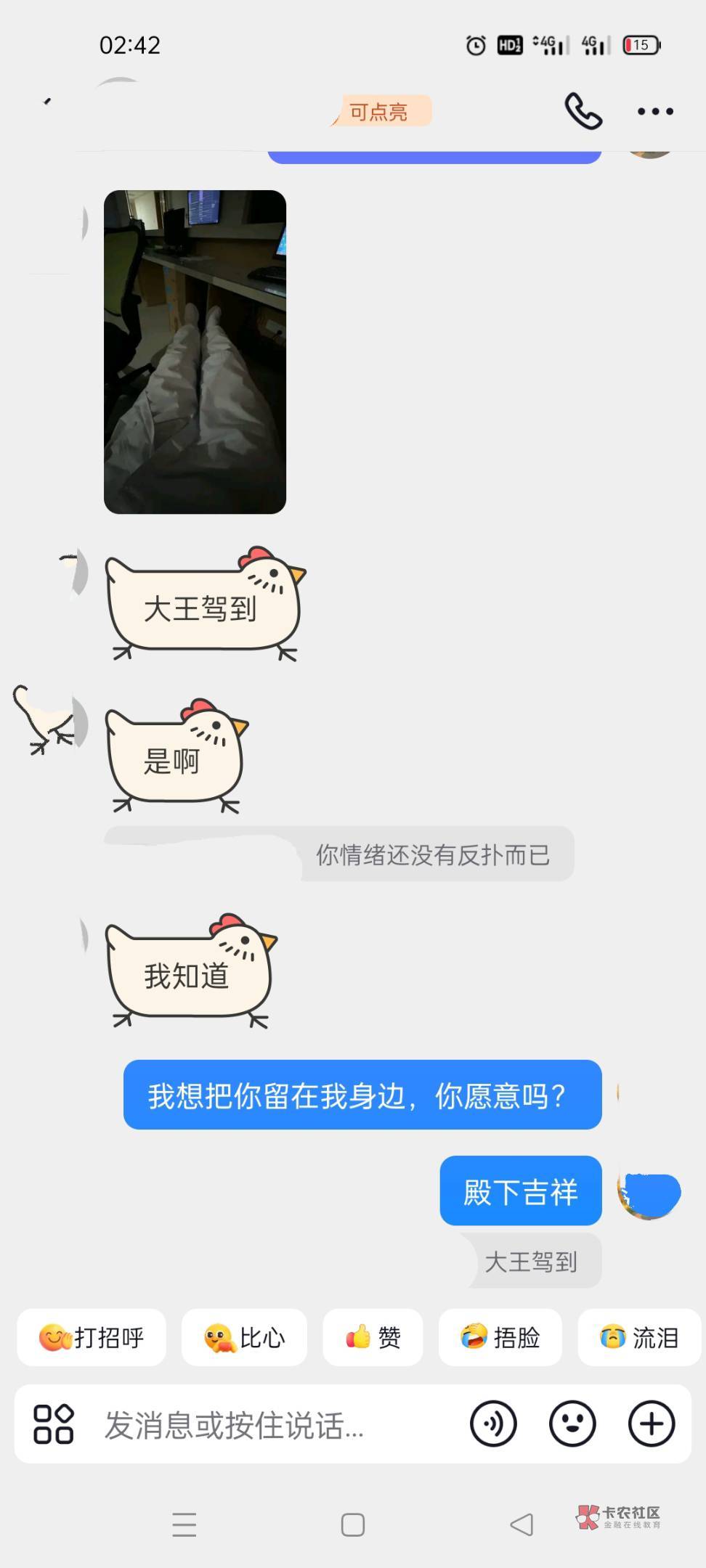Focus the 发消息或按住说话 message field
Image resolution: width=706 pixels, height=1568 pixels.
click(276, 1424)
